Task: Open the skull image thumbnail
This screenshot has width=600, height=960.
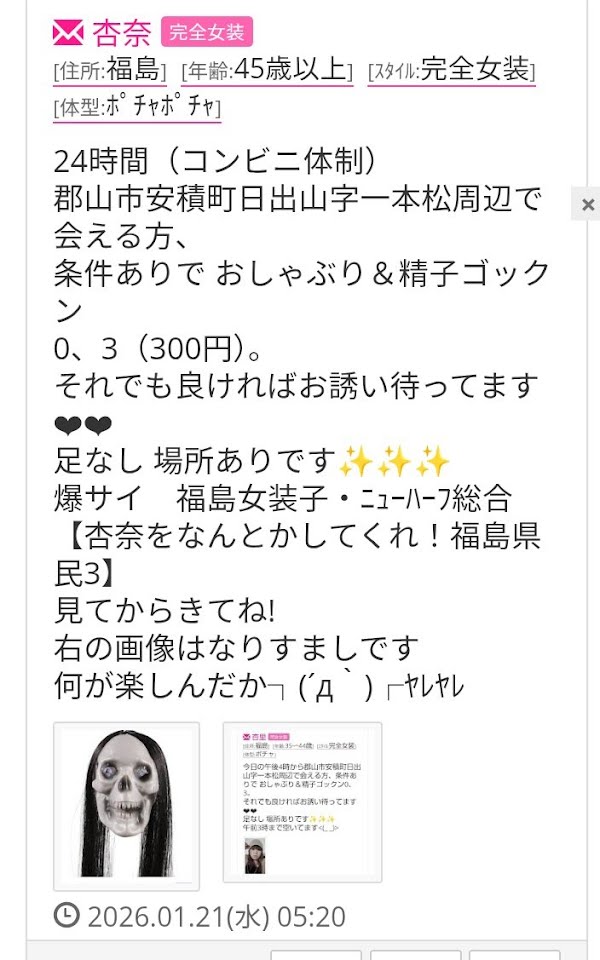Action: [x=126, y=805]
